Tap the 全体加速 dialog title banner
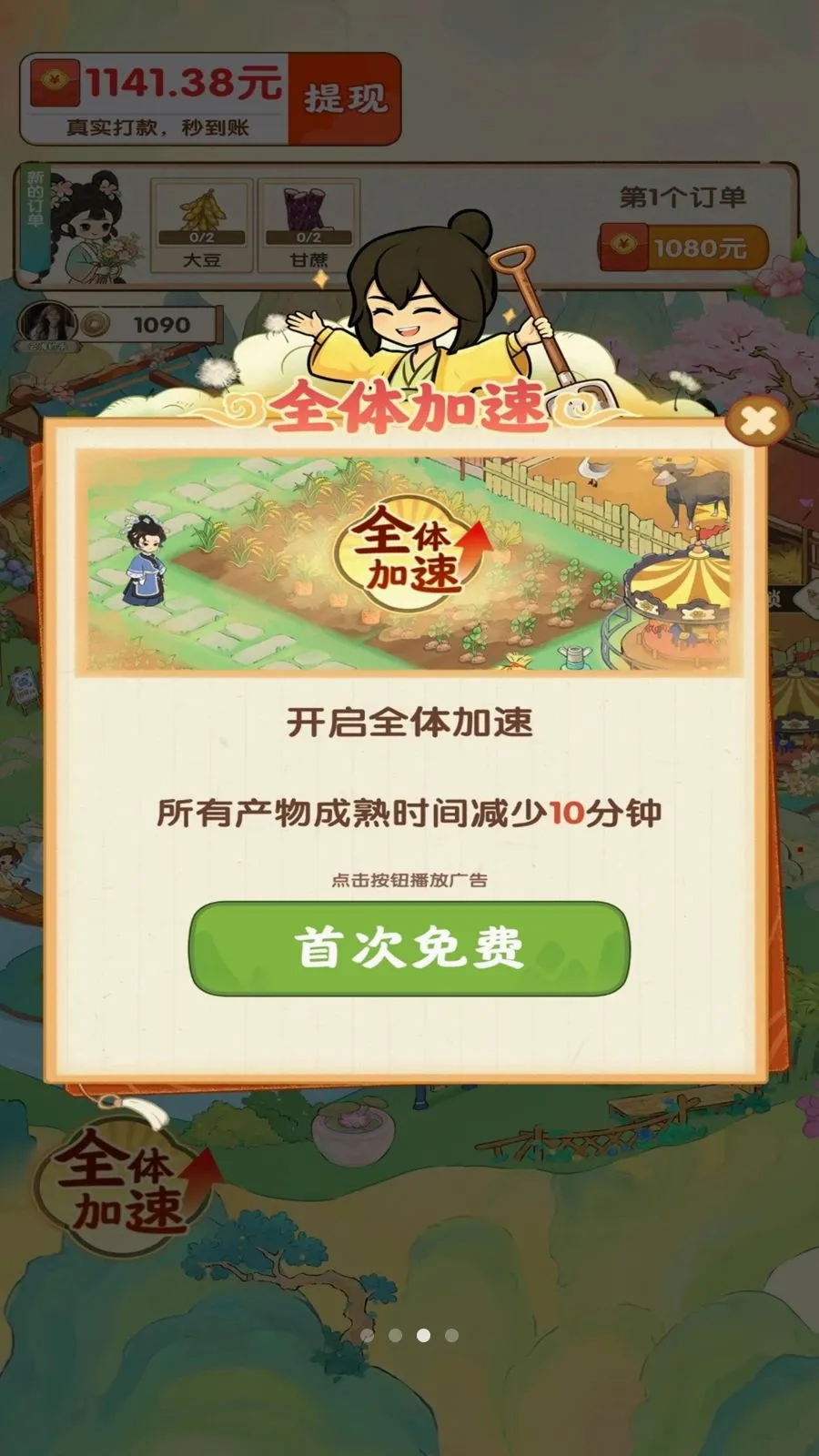The width and height of the screenshot is (819, 1456). tap(409, 408)
